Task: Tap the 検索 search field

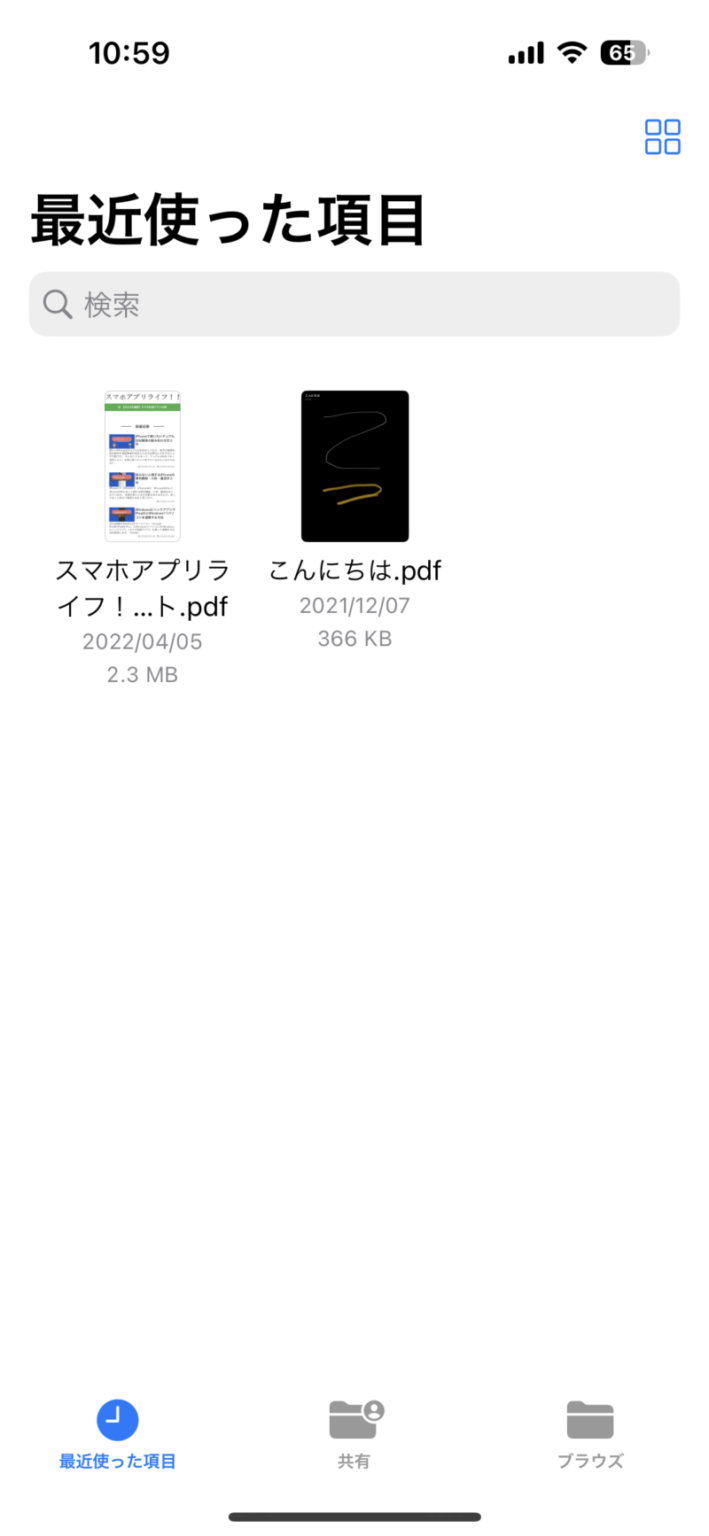Action: tap(354, 304)
